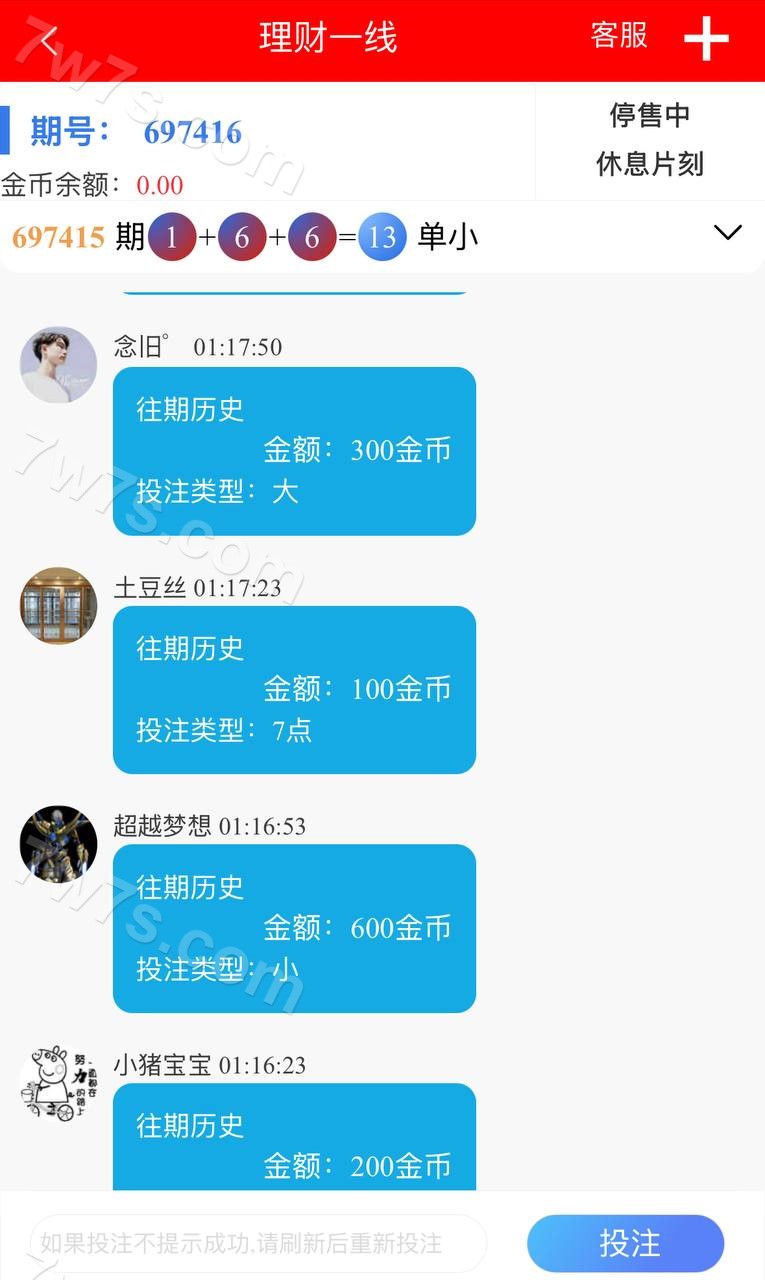Open 小猪宝宝's avatar profile
This screenshot has height=1280, width=765.
[58, 1083]
